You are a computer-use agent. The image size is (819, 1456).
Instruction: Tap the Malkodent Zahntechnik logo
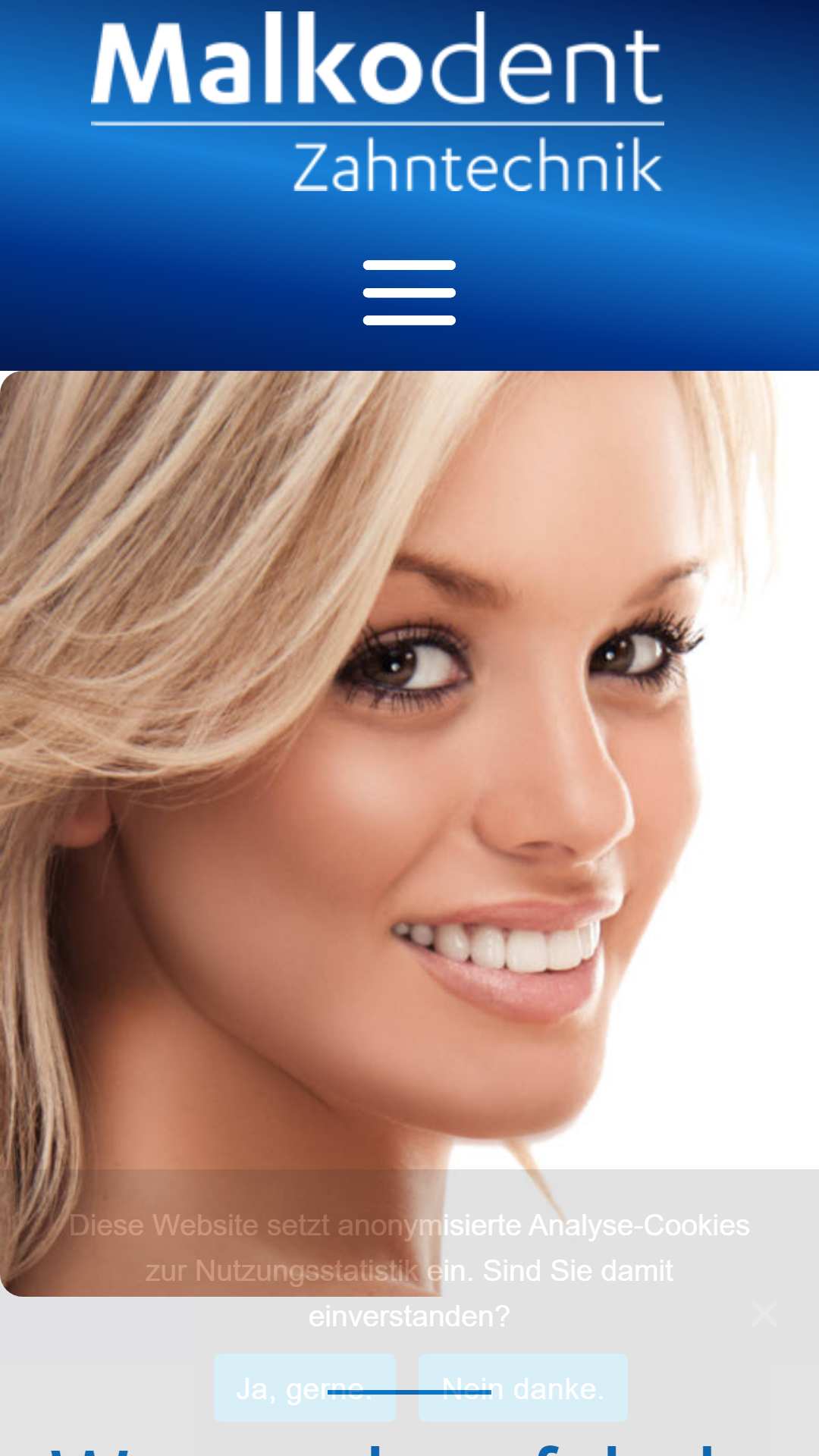tap(378, 102)
